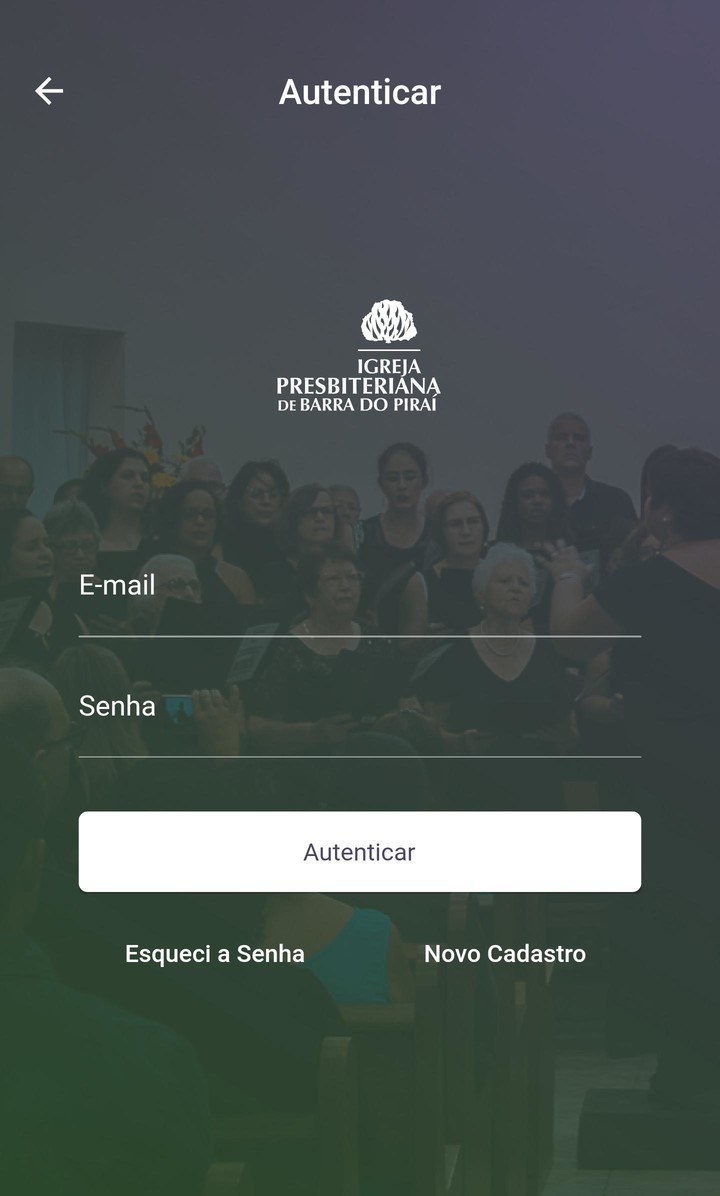Screen dimensions: 720x1196
Task: Go back using the arrow icon
Action: tap(49, 92)
